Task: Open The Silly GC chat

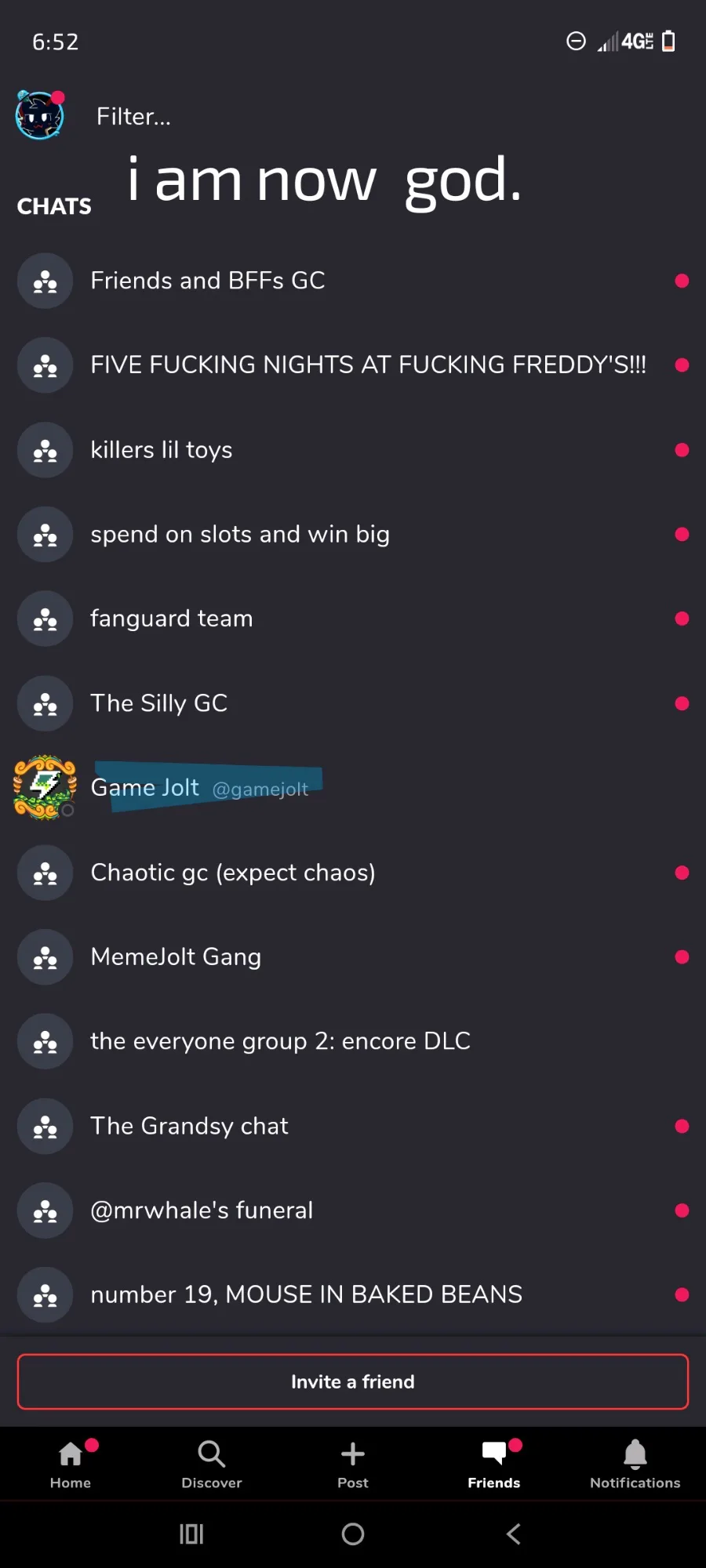Action: pos(353,703)
